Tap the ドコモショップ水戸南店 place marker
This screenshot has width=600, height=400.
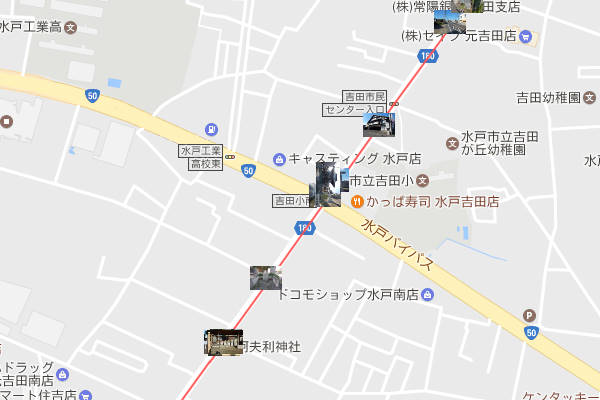pyautogui.click(x=428, y=295)
